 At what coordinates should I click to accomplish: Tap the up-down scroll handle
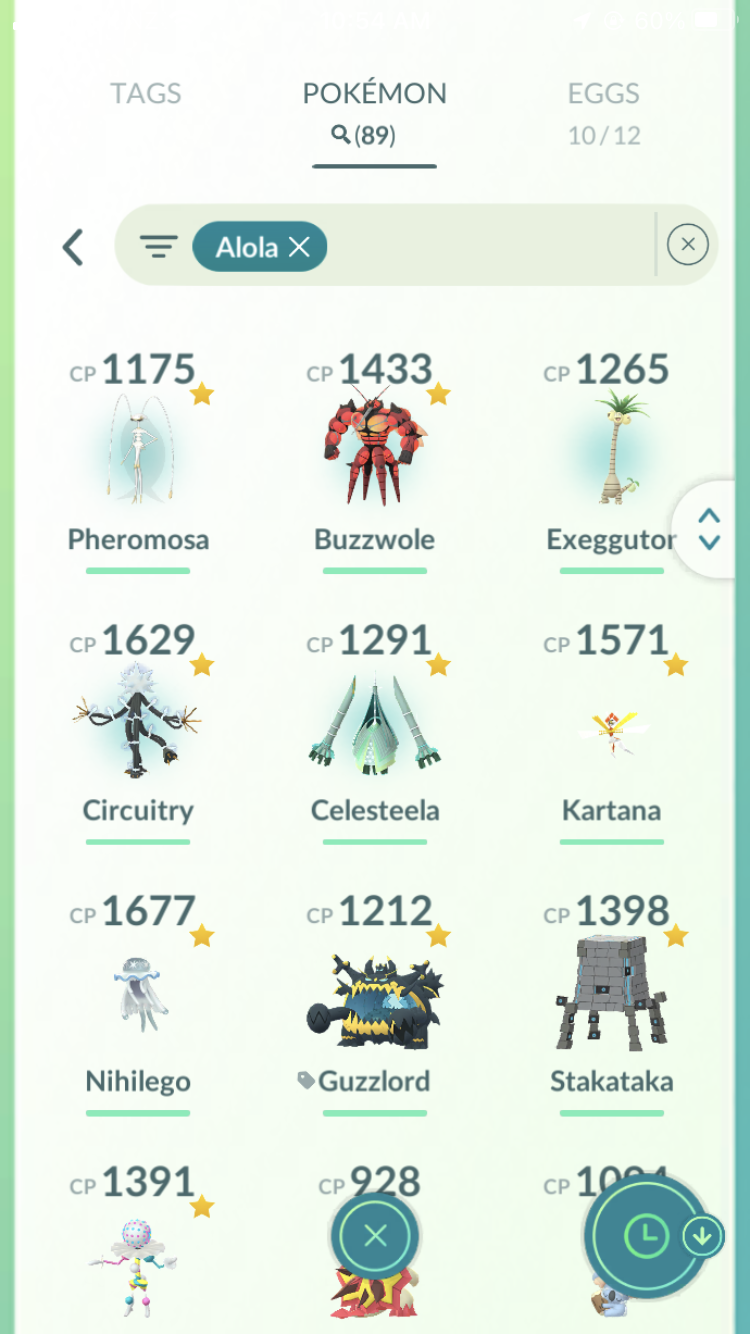click(x=709, y=529)
